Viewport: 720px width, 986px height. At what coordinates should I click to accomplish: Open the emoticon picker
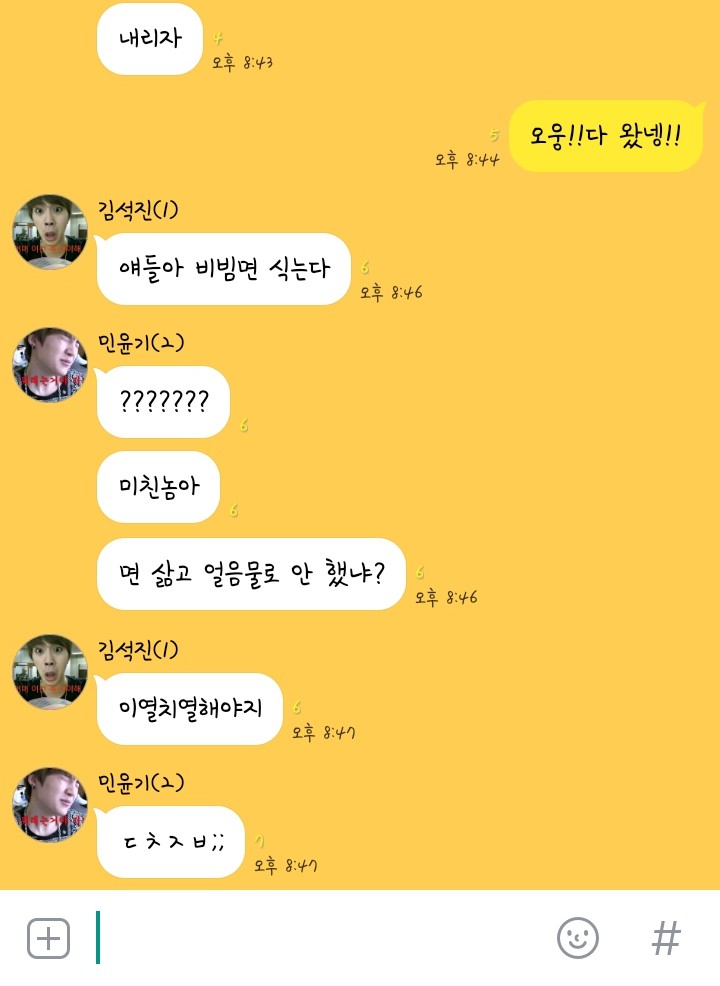click(x=577, y=938)
